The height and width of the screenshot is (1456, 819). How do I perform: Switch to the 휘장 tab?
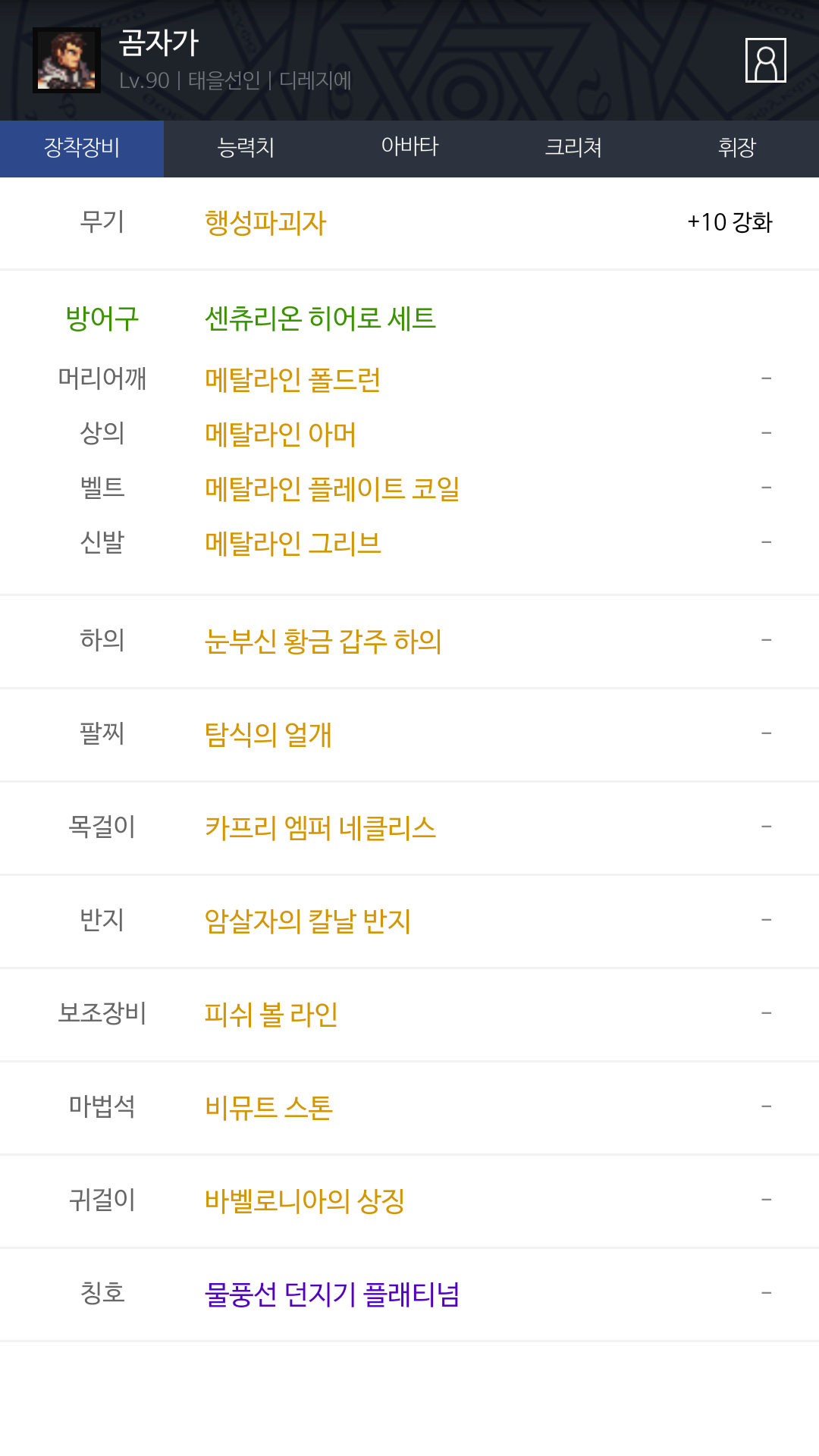(x=737, y=149)
